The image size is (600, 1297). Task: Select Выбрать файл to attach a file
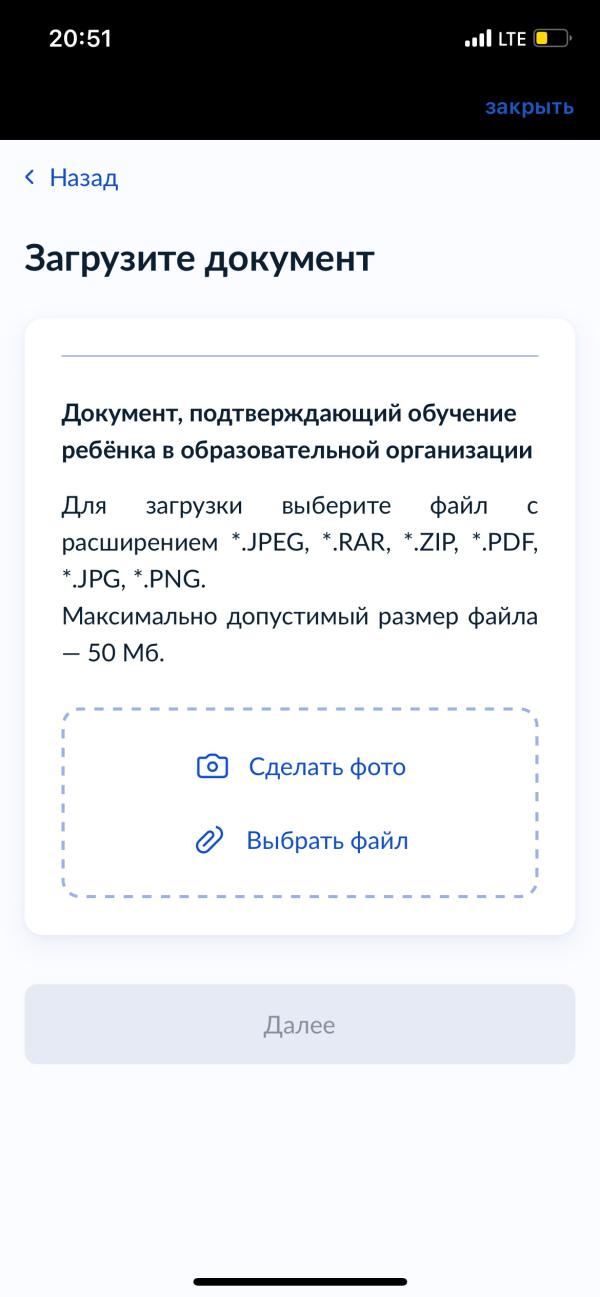(x=301, y=841)
